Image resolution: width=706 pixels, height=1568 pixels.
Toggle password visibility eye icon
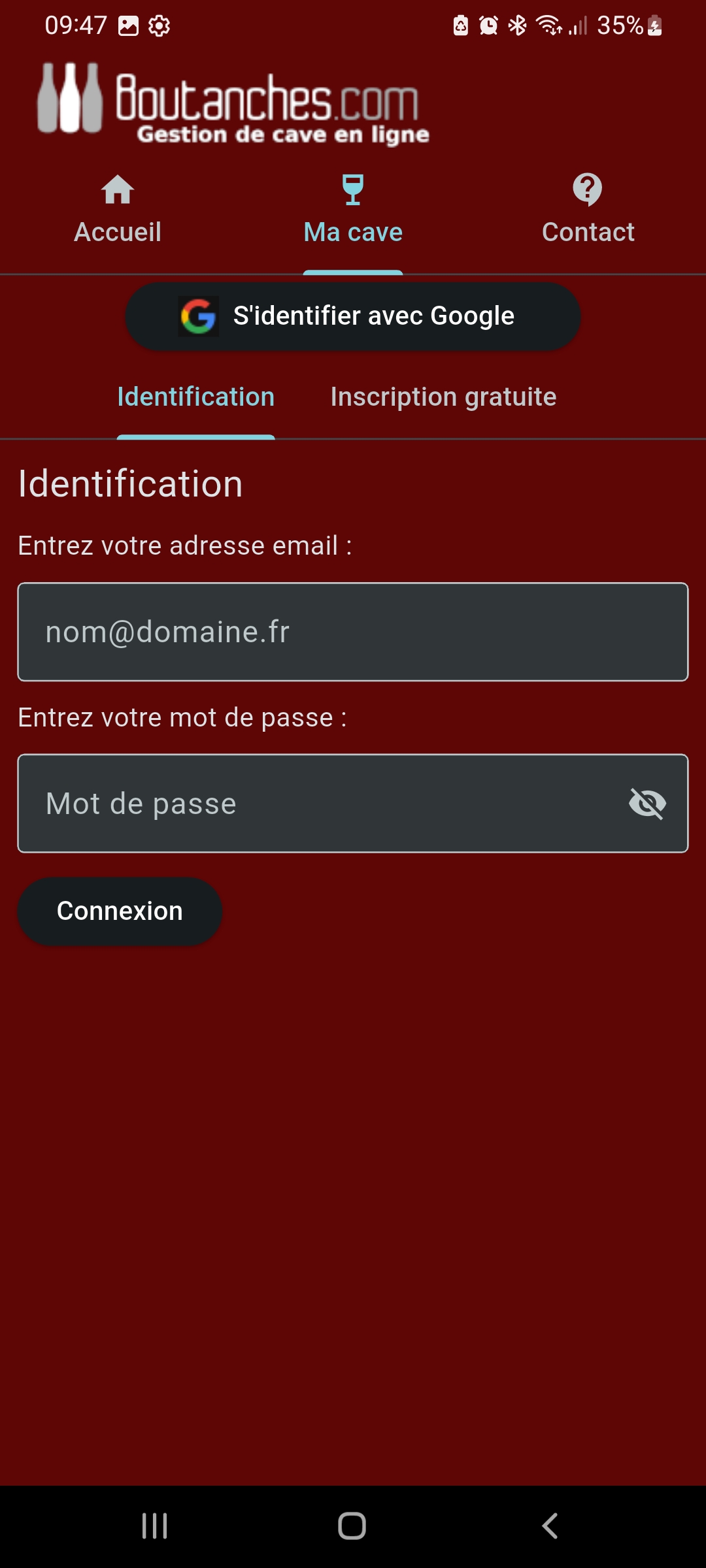pyautogui.click(x=647, y=804)
